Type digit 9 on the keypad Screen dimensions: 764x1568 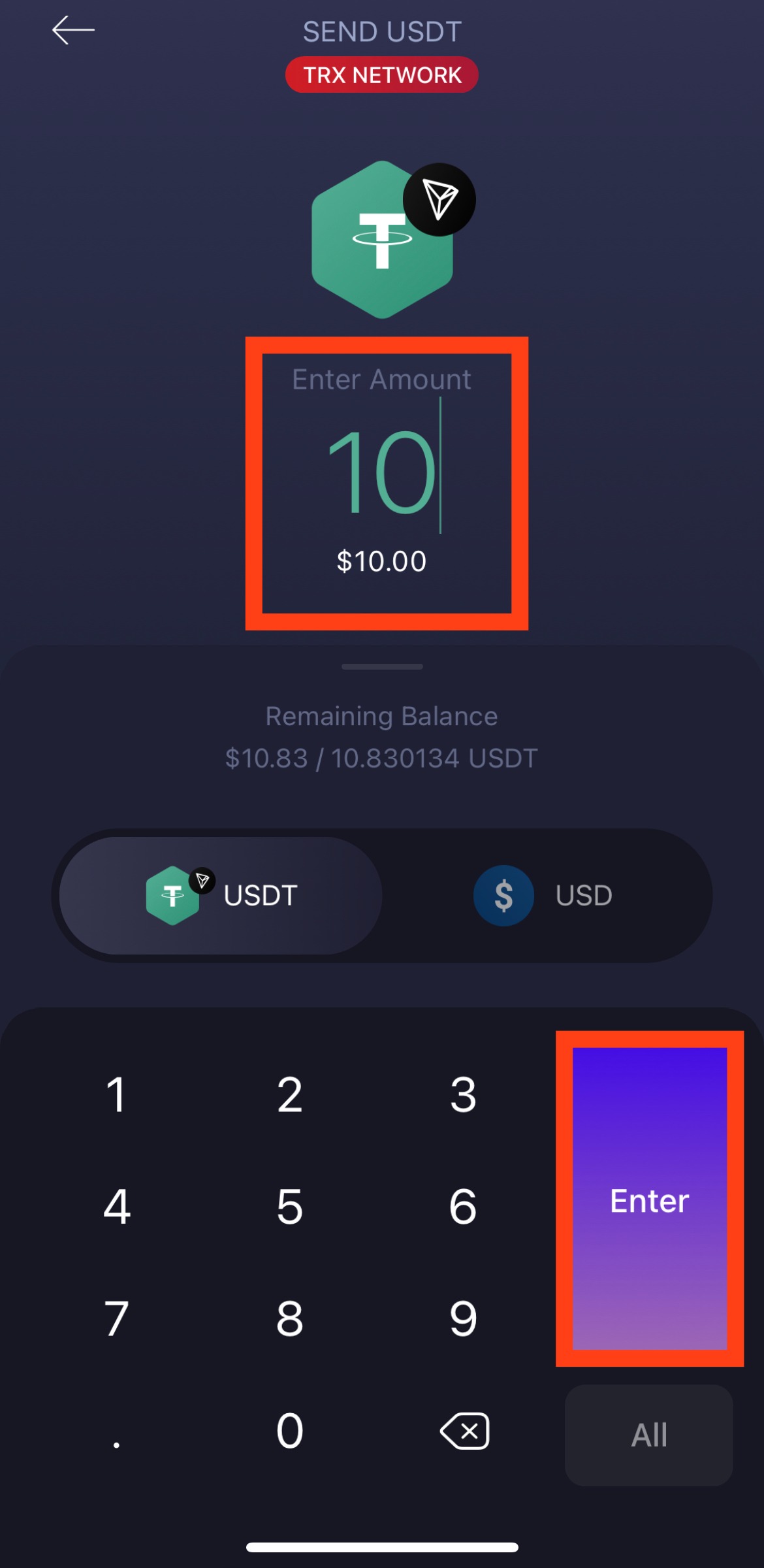click(463, 1318)
